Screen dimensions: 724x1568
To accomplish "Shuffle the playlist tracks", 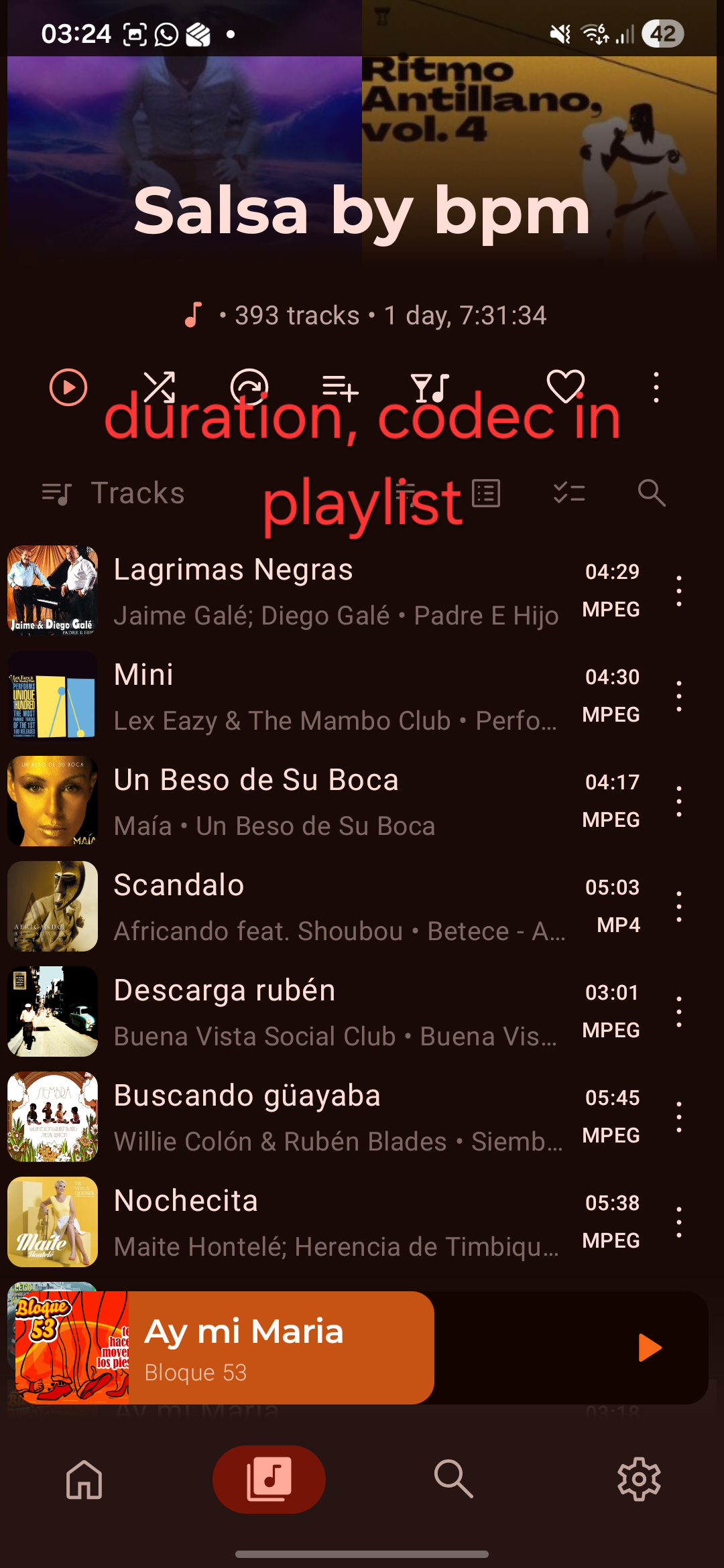I will [160, 387].
